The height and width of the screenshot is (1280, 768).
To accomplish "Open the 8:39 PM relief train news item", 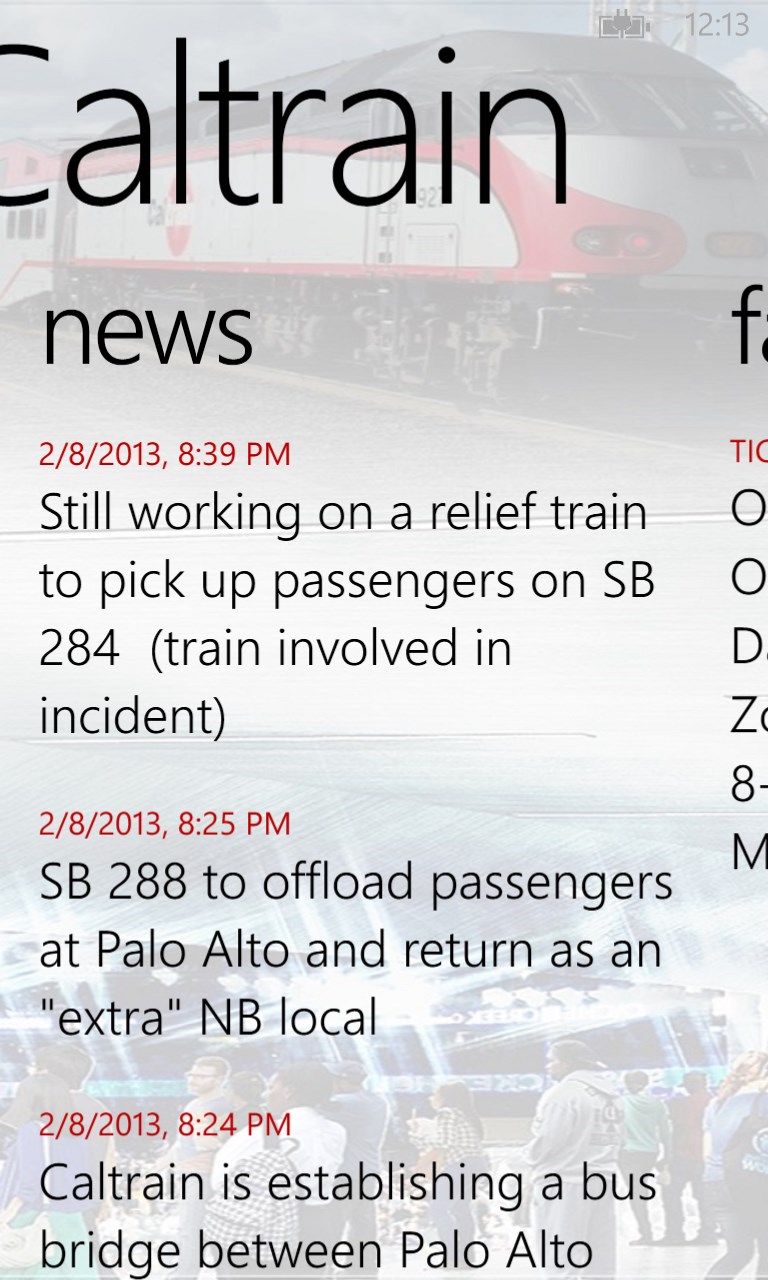I will pyautogui.click(x=345, y=613).
